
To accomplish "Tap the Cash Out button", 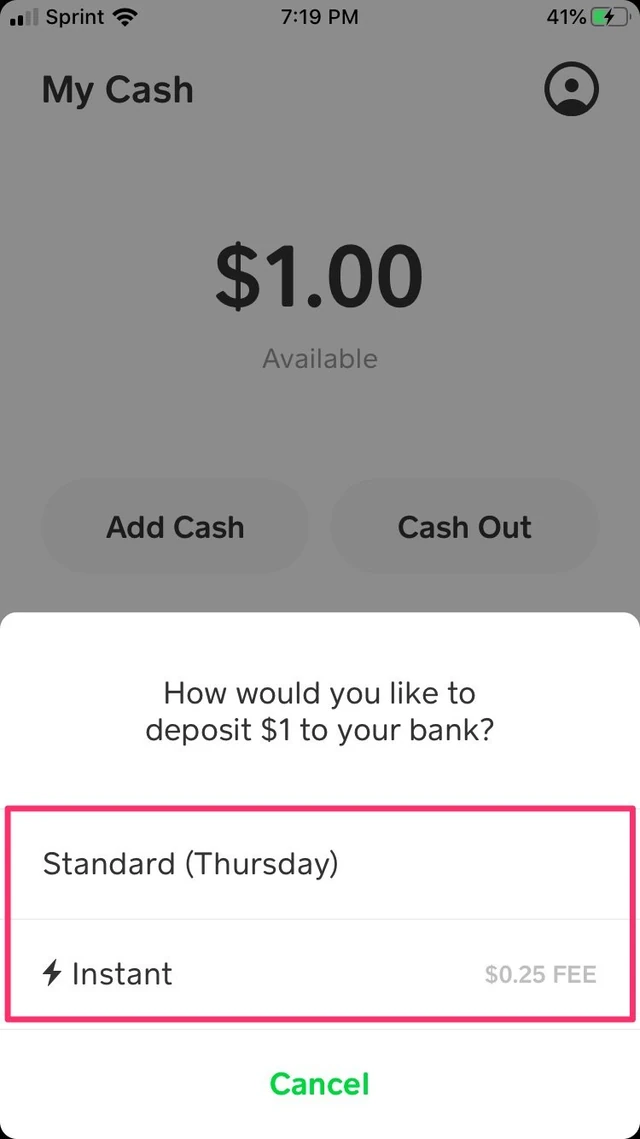I will 464,527.
